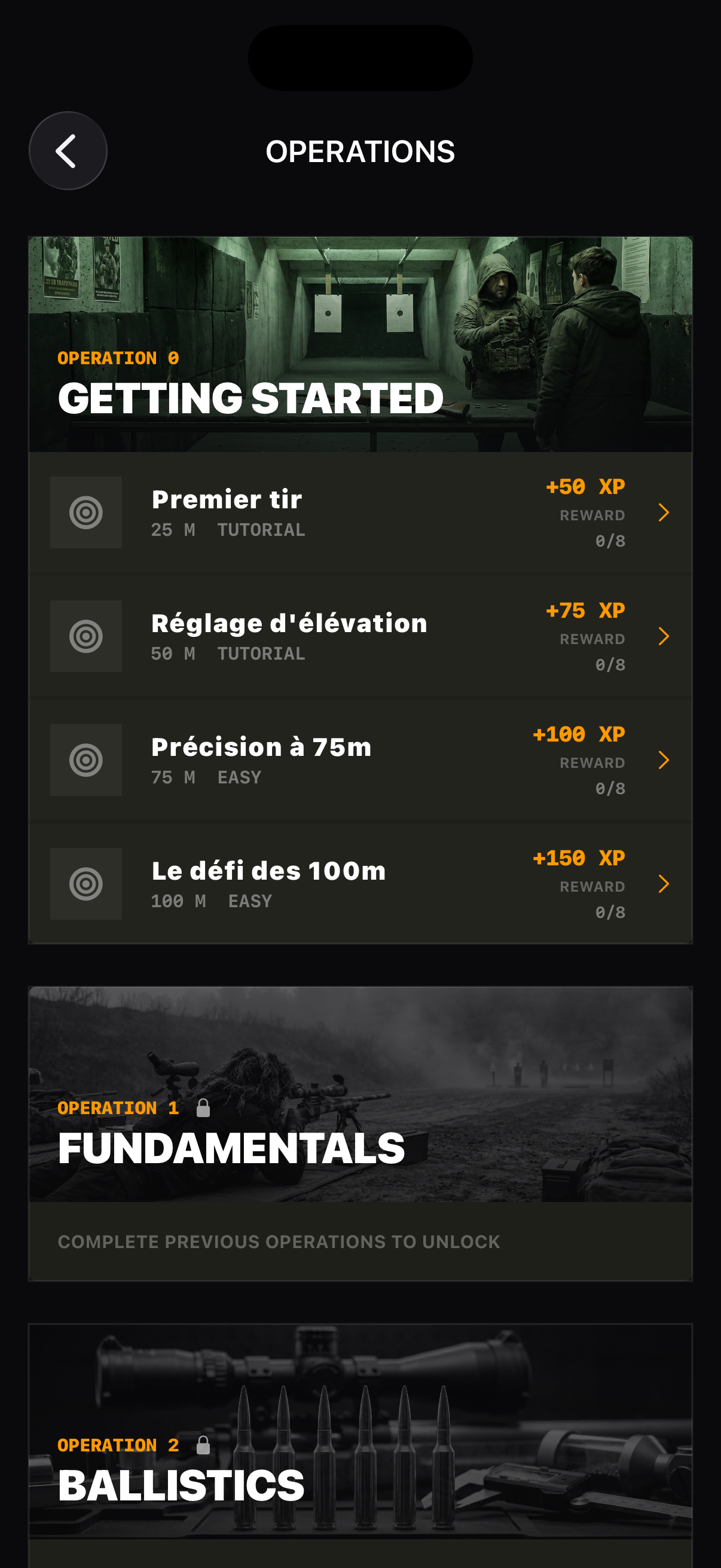Tap the 0/8 reward progress on Premier tir

tap(612, 539)
